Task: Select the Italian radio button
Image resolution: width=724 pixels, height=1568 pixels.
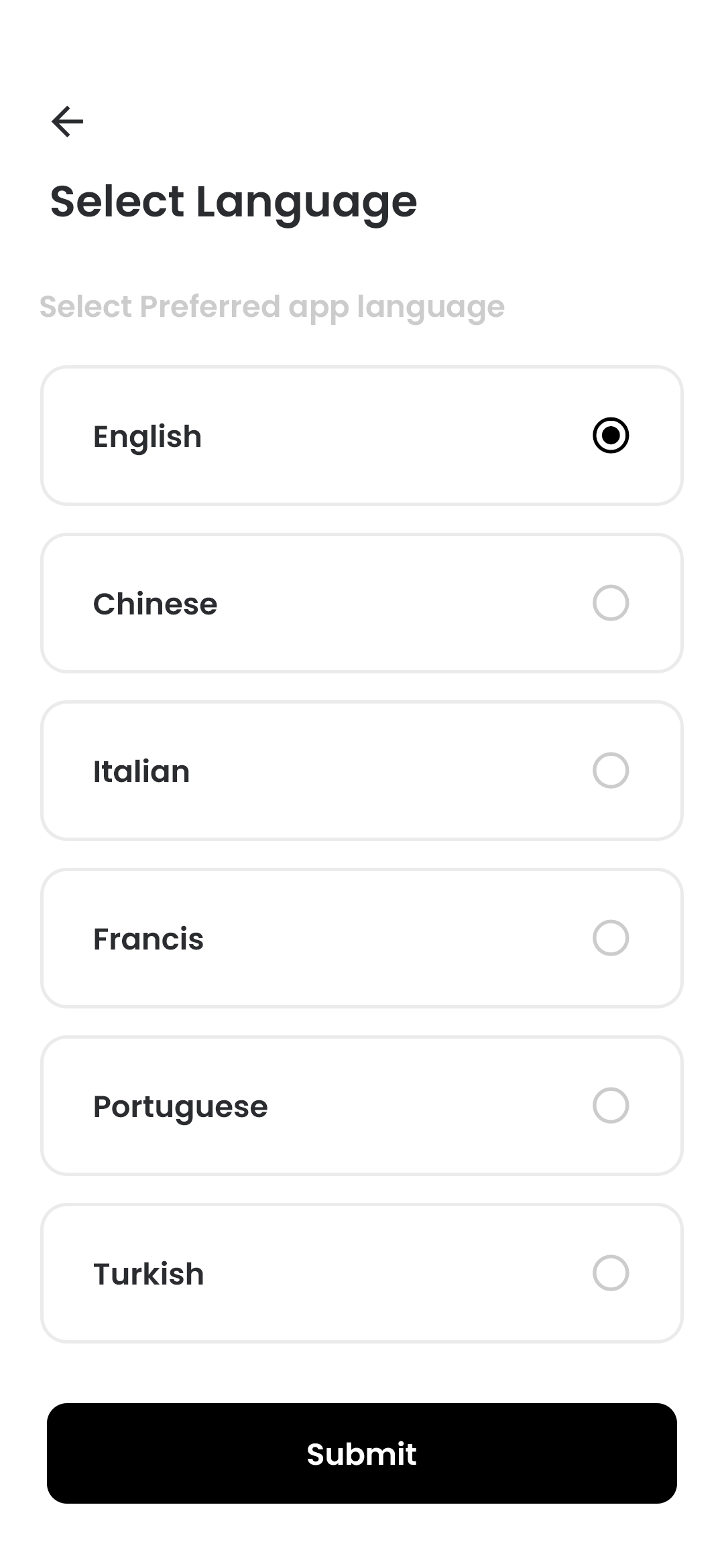Action: coord(611,771)
